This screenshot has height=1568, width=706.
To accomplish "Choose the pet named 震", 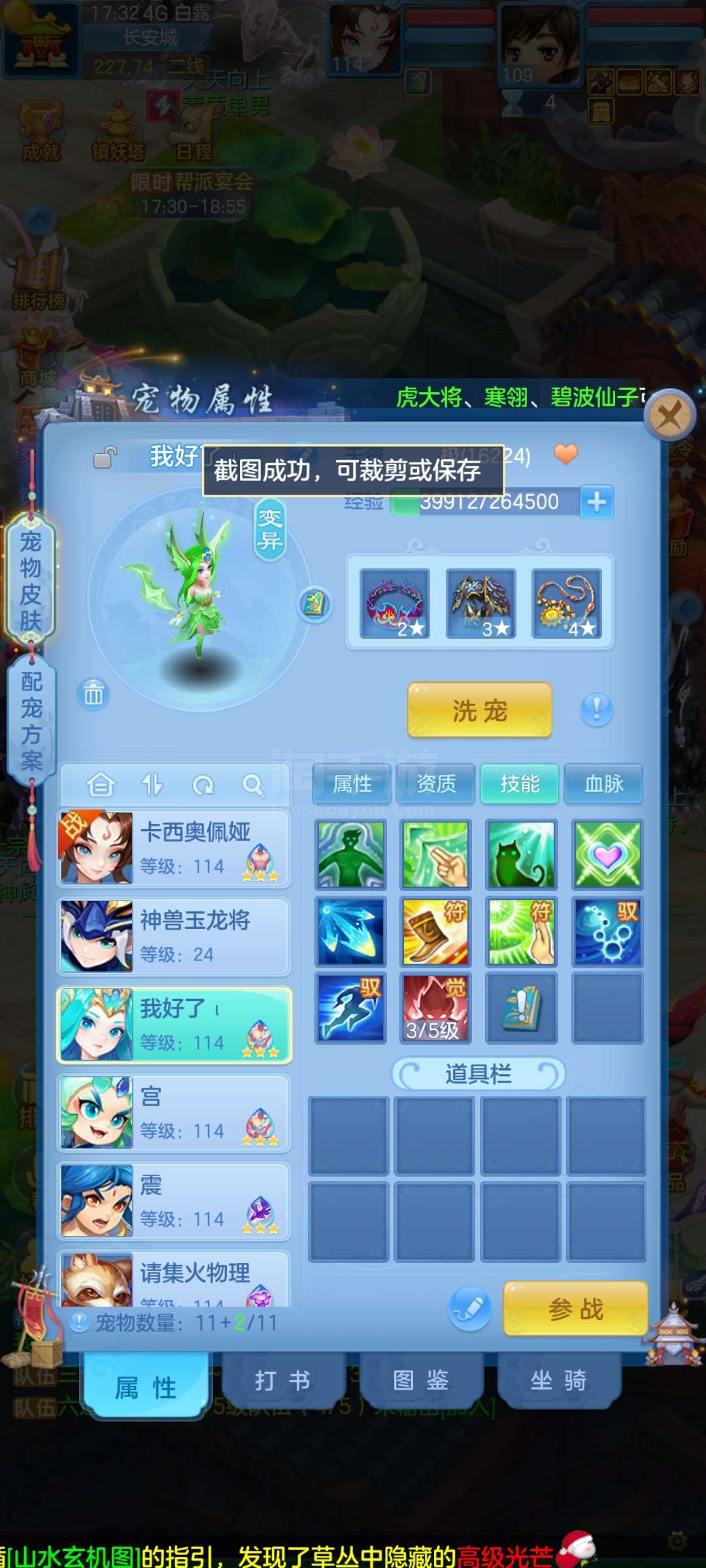I will [x=174, y=1201].
